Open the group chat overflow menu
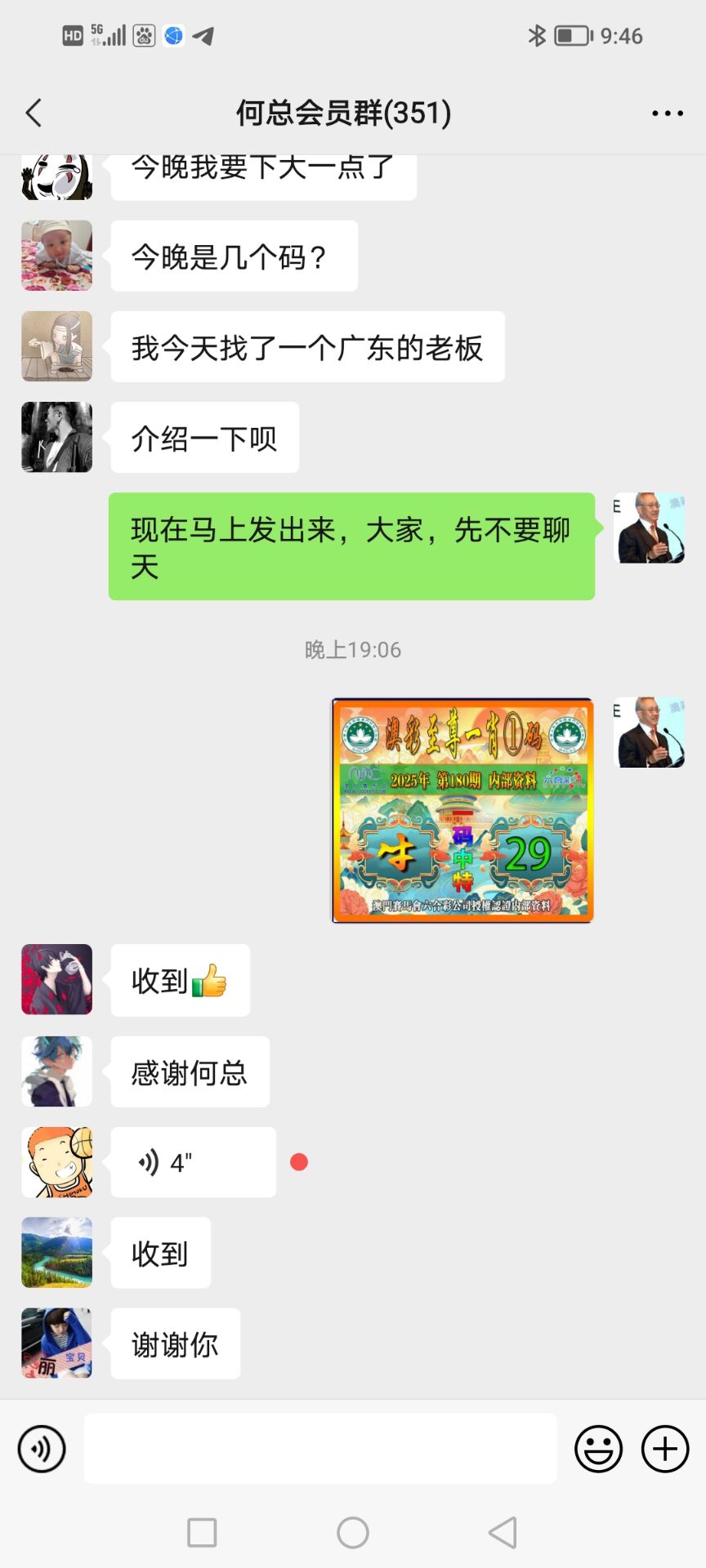 (667, 114)
